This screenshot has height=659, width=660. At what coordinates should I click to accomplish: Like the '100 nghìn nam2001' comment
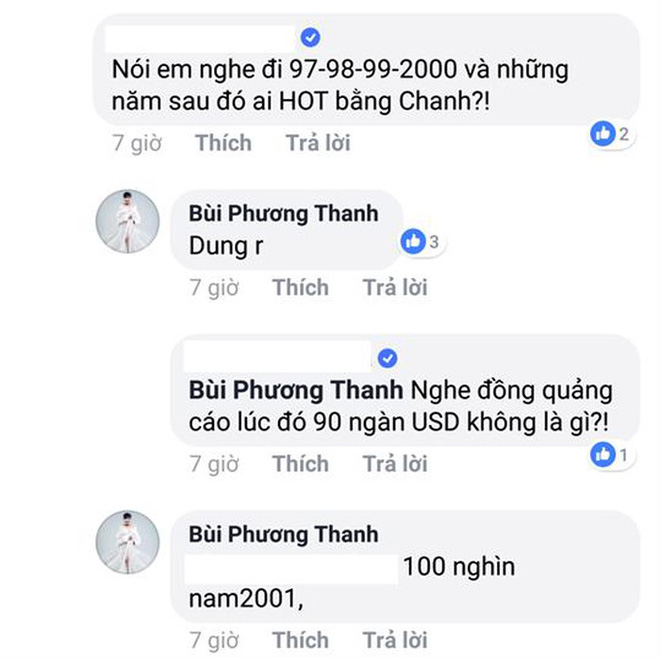(300, 639)
